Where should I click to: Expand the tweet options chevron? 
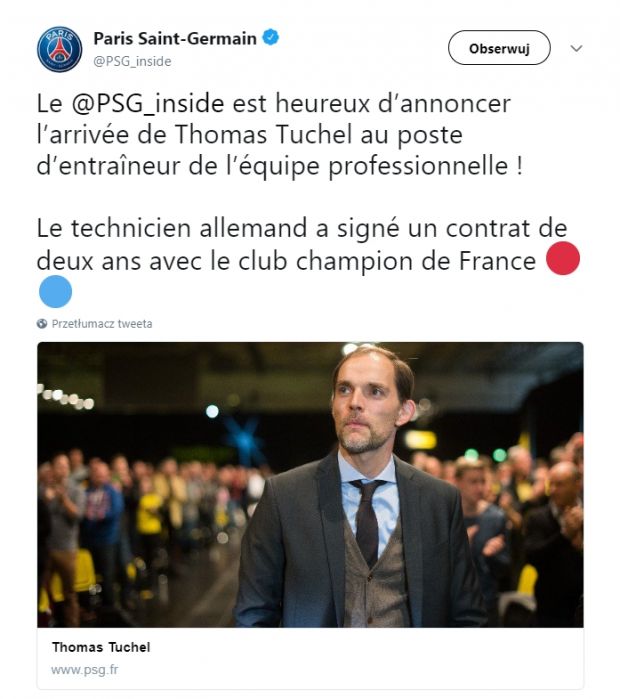tap(576, 47)
